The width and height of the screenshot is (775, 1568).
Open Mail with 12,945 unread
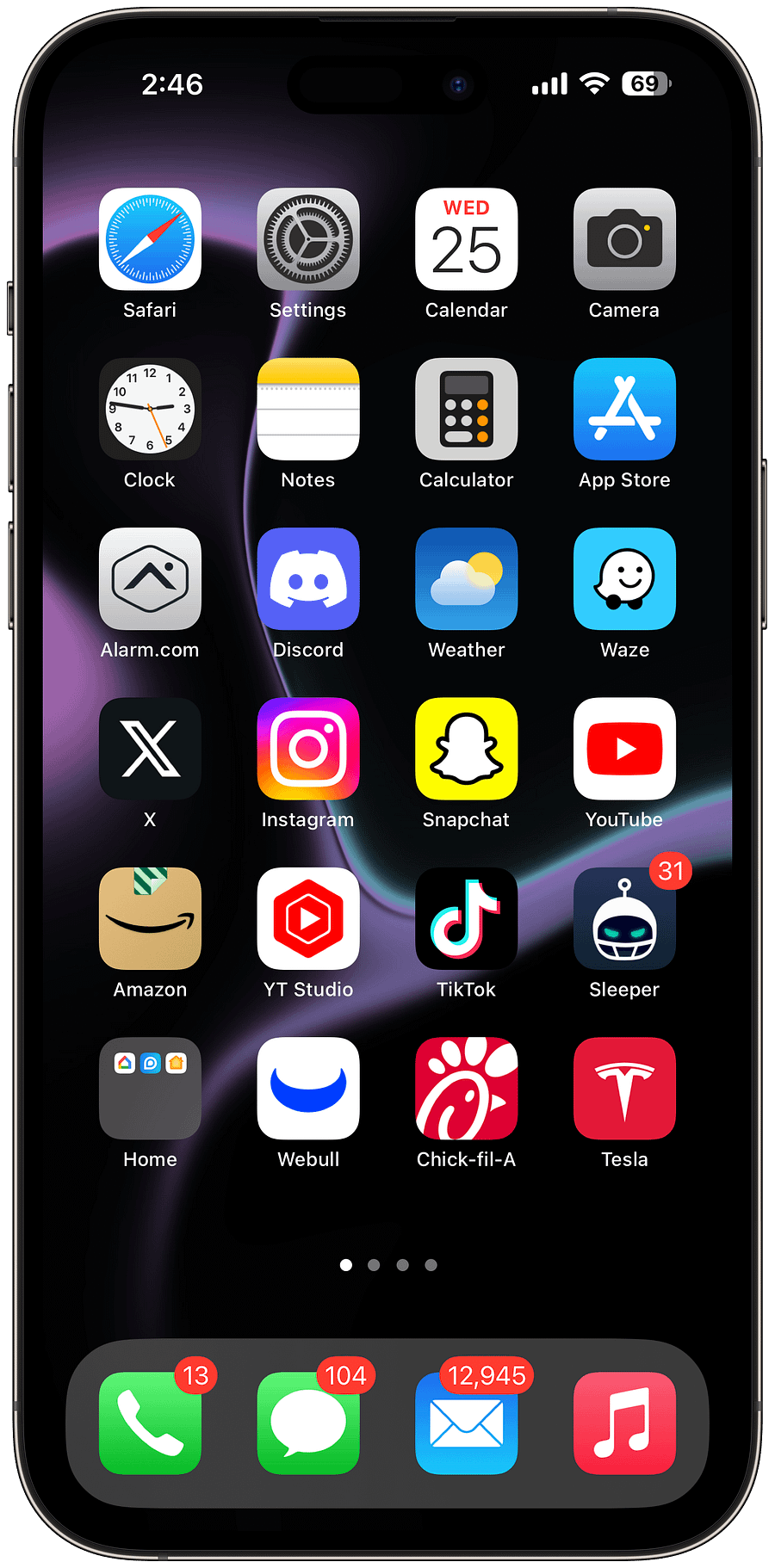pos(466,1423)
